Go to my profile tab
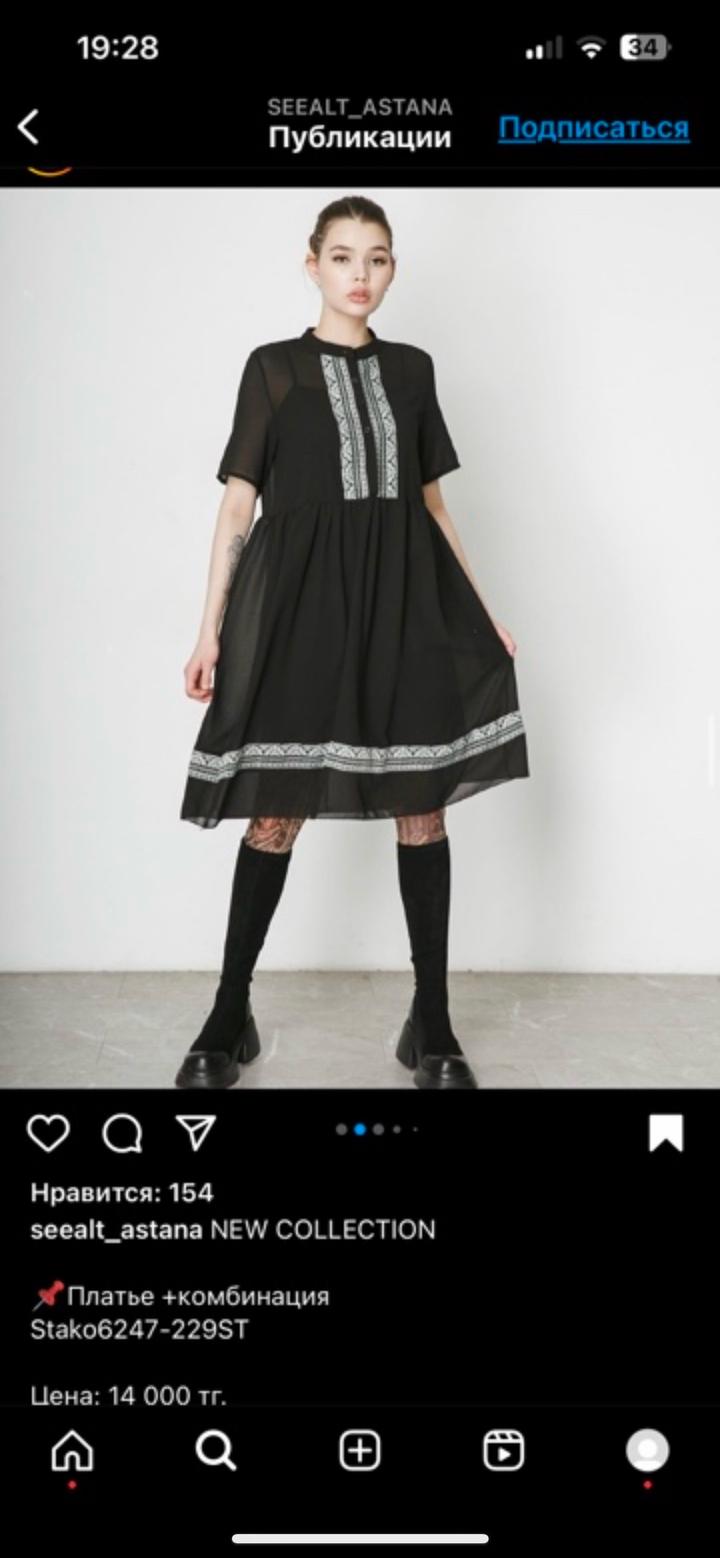Image resolution: width=720 pixels, height=1558 pixels. (647, 1451)
